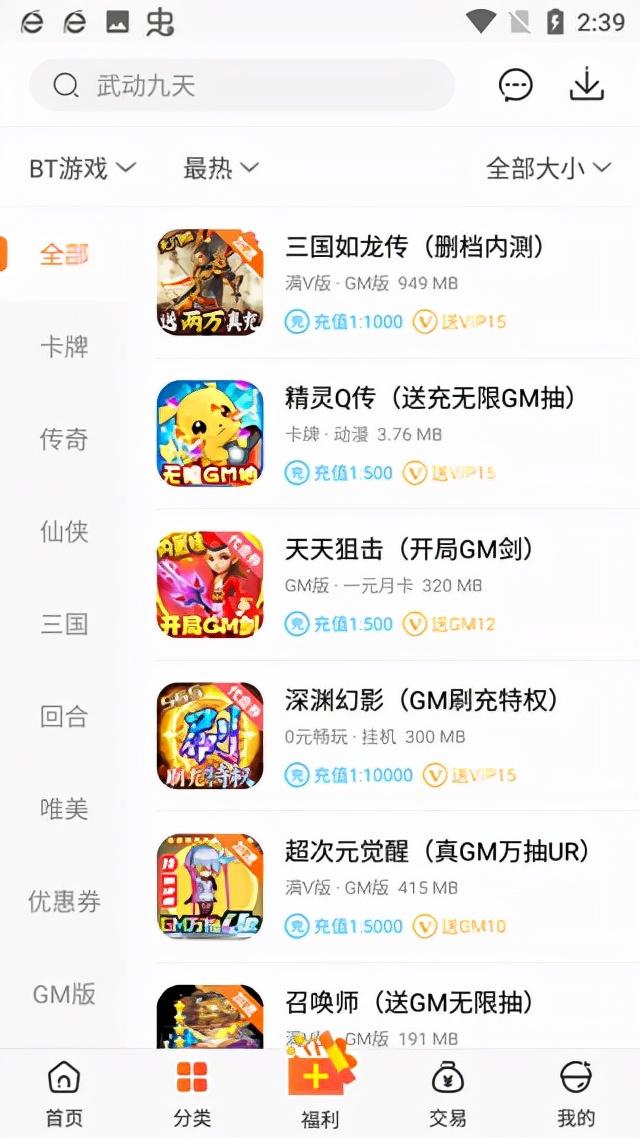The height and width of the screenshot is (1138, 640).
Task: Open the messages chat bubble icon
Action: click(516, 86)
